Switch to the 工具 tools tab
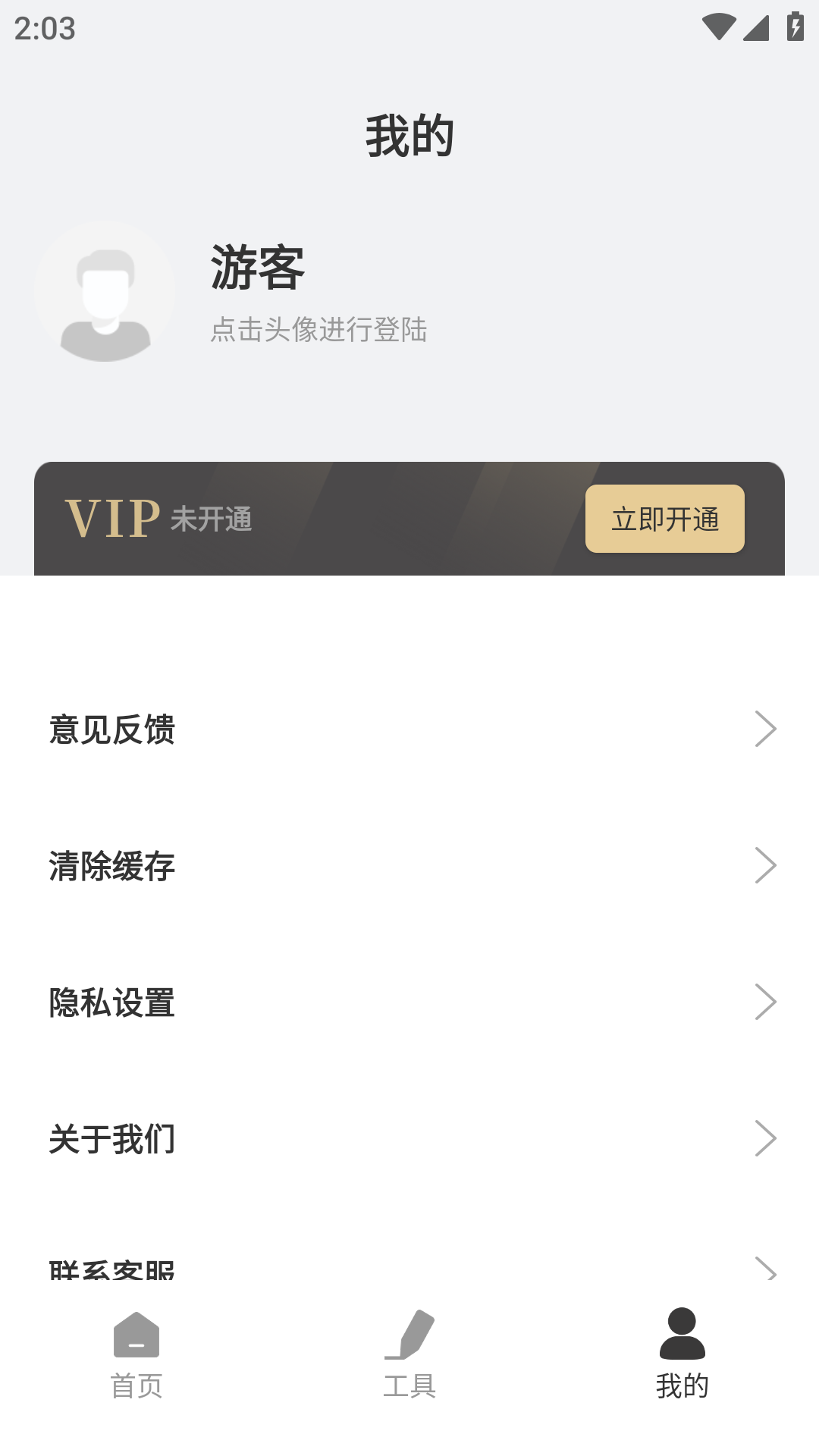819x1456 pixels. coord(409,1354)
